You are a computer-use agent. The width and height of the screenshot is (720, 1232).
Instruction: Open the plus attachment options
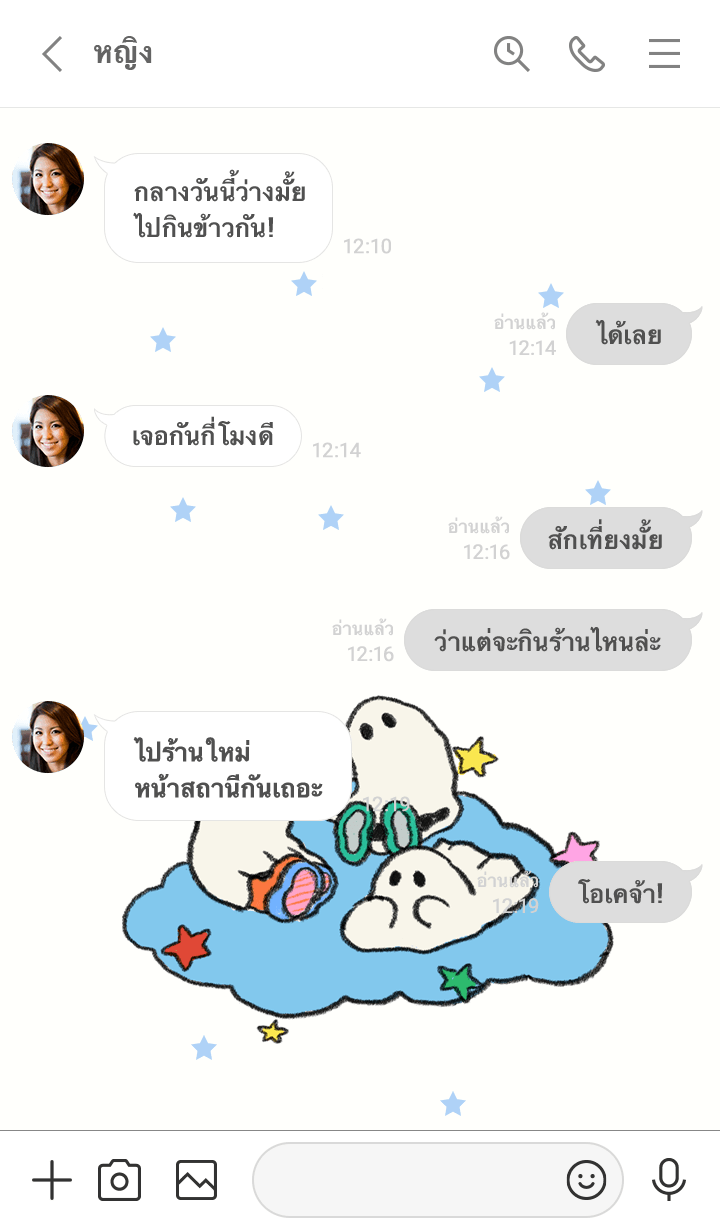coord(52,1181)
